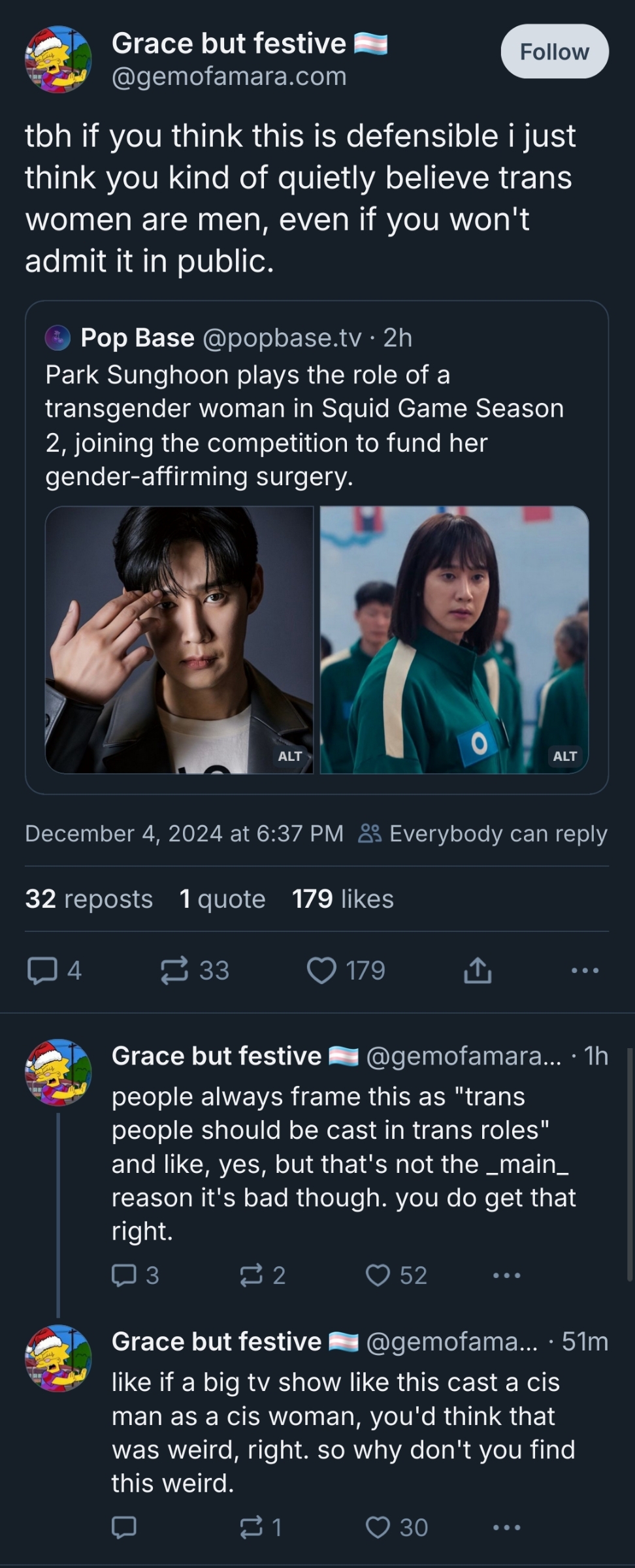Reply to the post from 51m ago
Viewport: 635px width, 1568px height.
[x=124, y=1528]
